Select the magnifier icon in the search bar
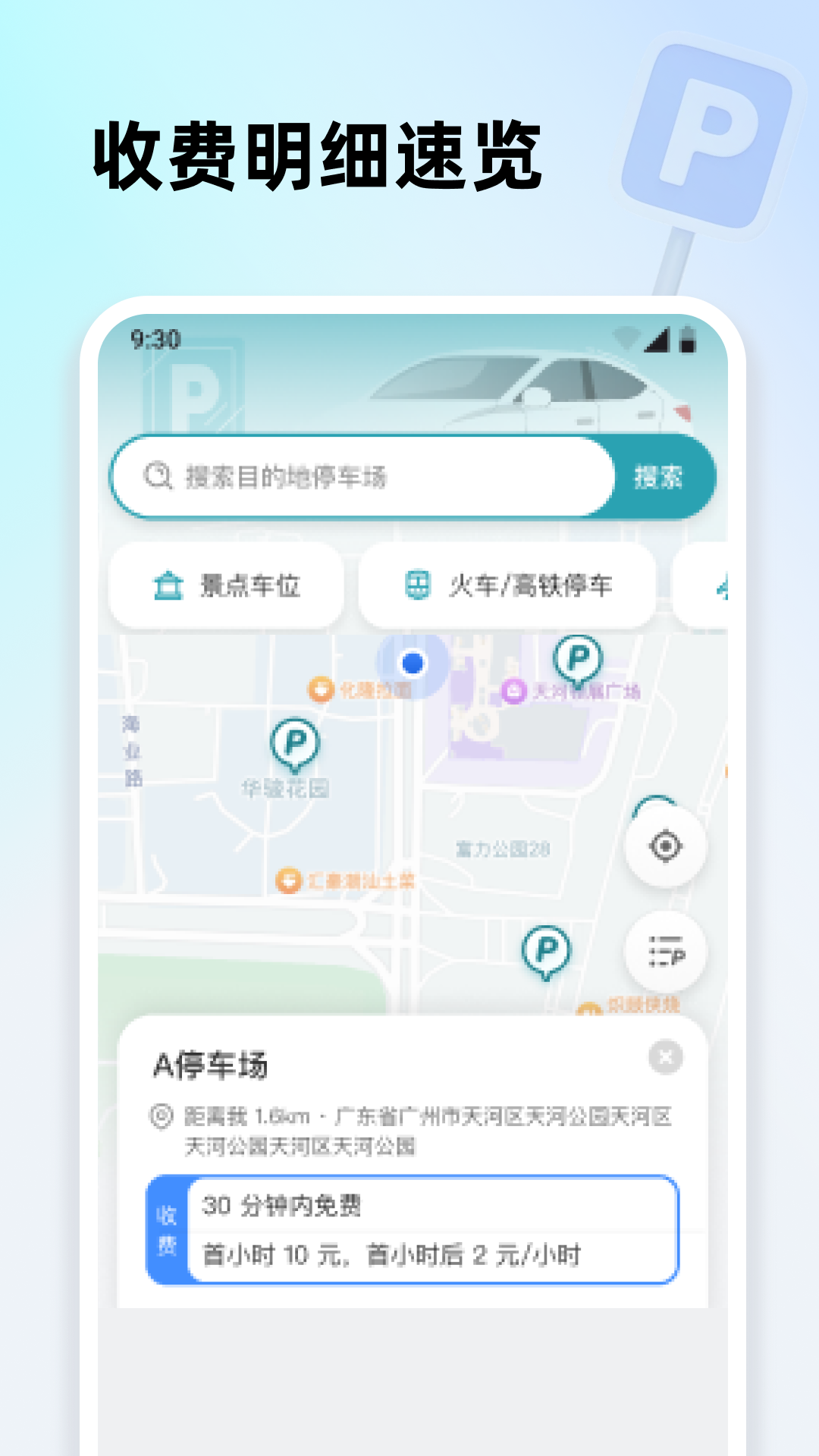The height and width of the screenshot is (1456, 819). [x=155, y=477]
